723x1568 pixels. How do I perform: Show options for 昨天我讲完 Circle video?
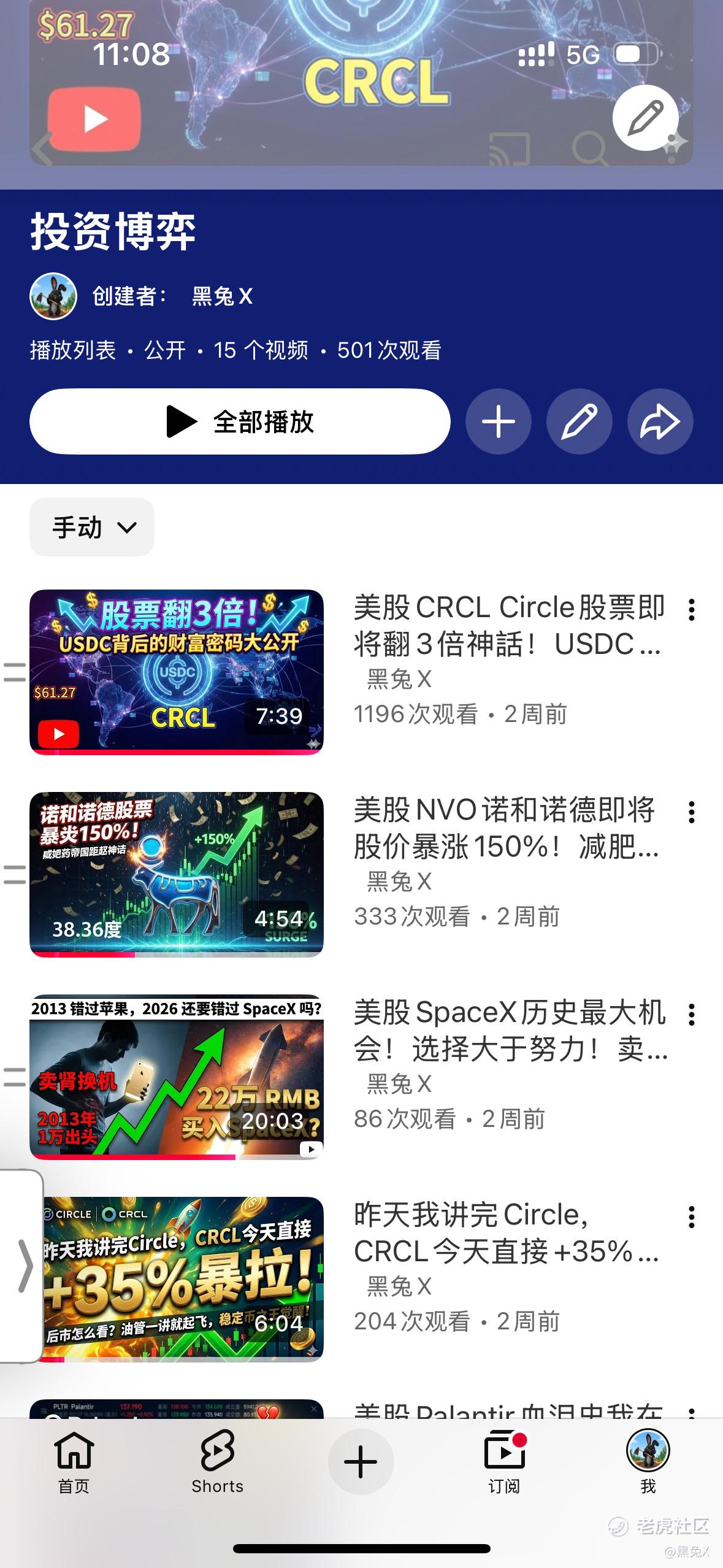tap(692, 1217)
